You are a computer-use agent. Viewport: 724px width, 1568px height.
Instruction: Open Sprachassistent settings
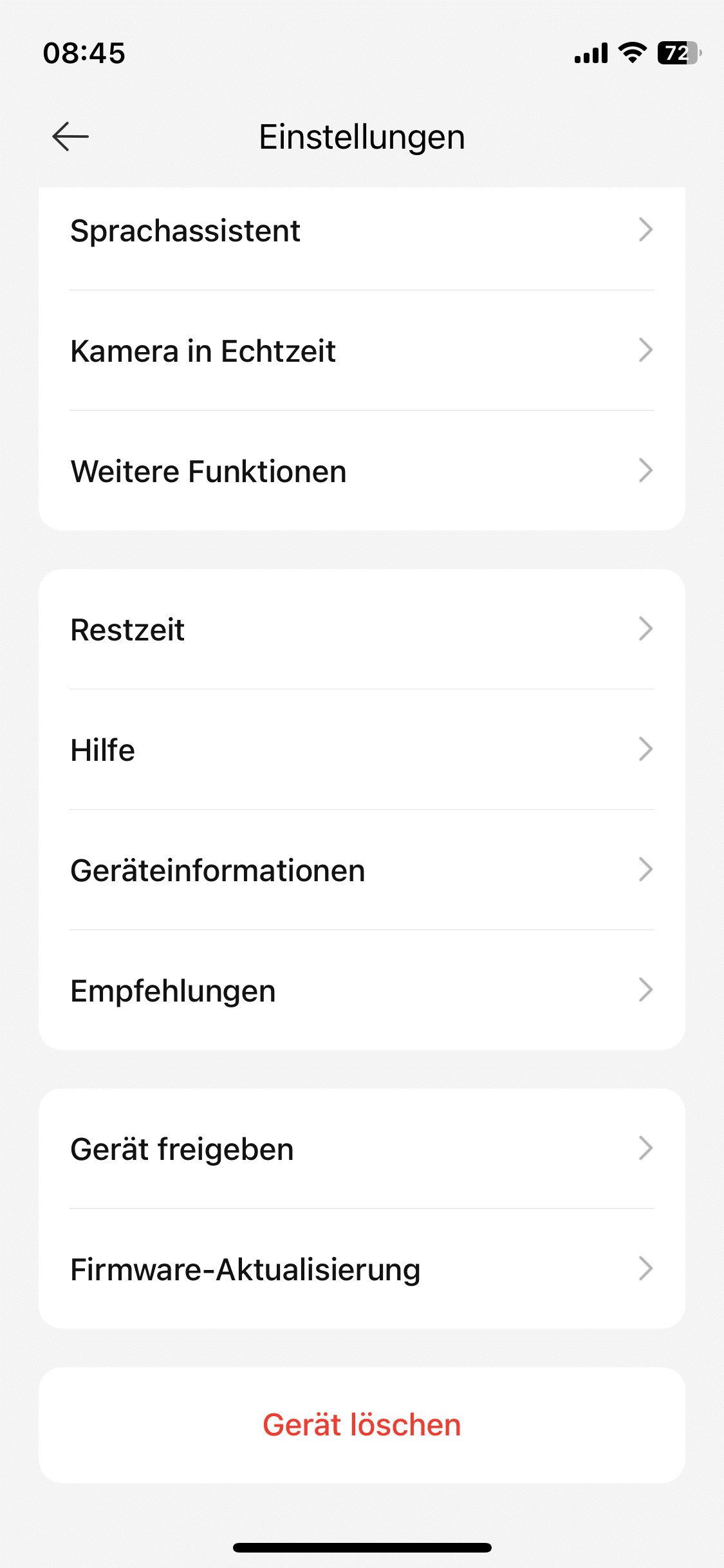pyautogui.click(x=362, y=230)
